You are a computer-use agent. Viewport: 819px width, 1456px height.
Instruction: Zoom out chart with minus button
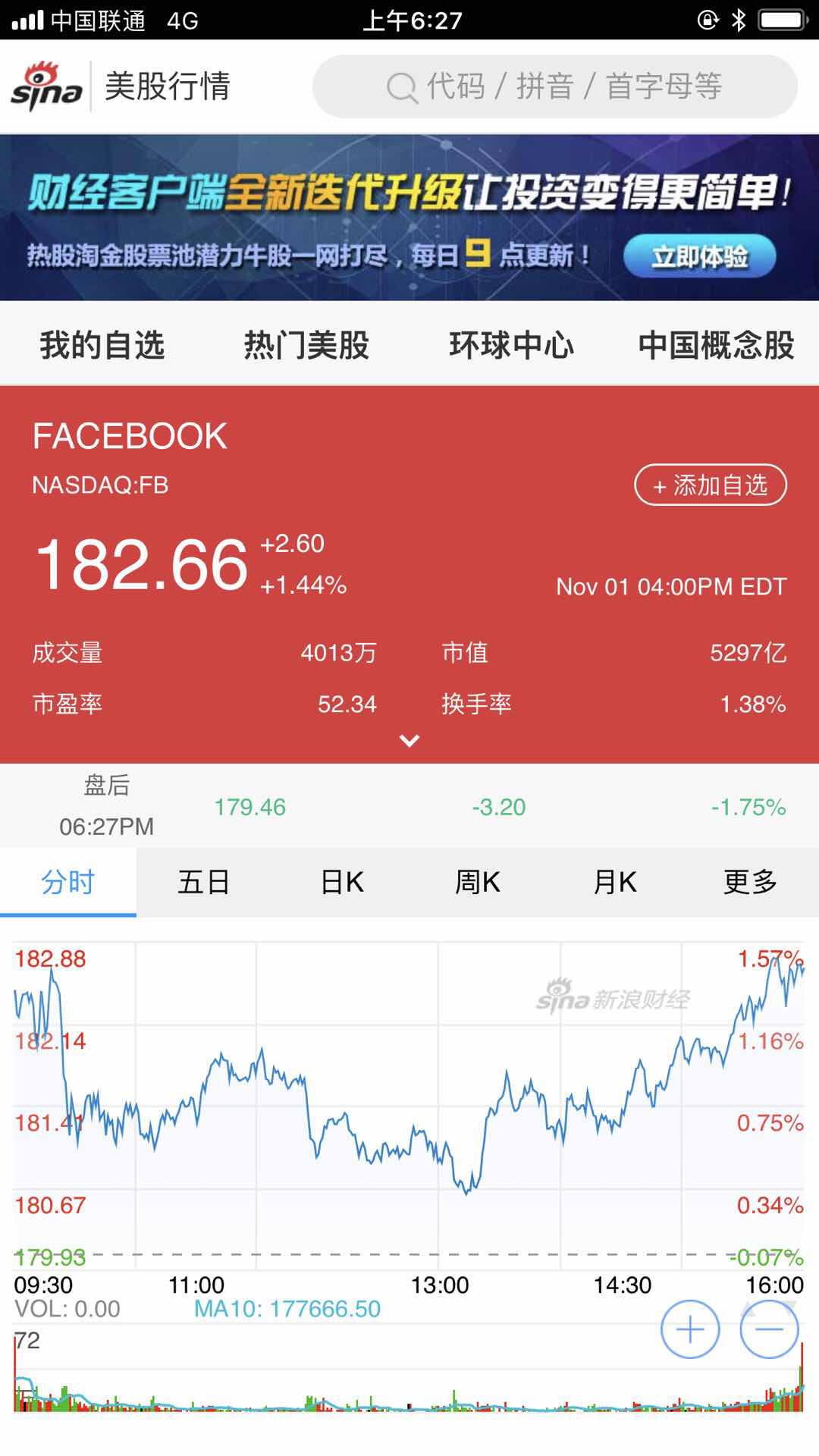click(x=769, y=1329)
